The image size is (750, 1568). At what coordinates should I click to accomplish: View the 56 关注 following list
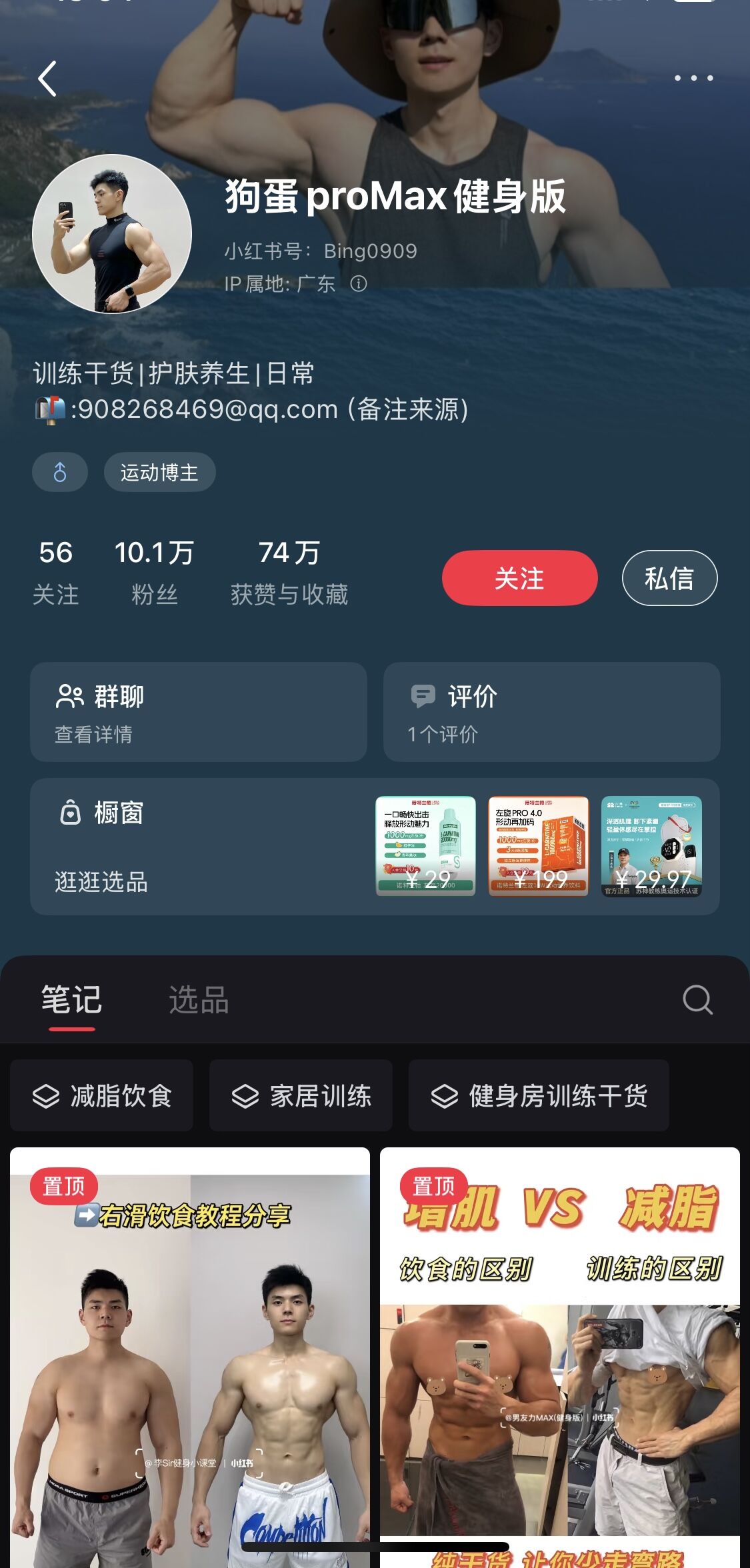pos(56,573)
